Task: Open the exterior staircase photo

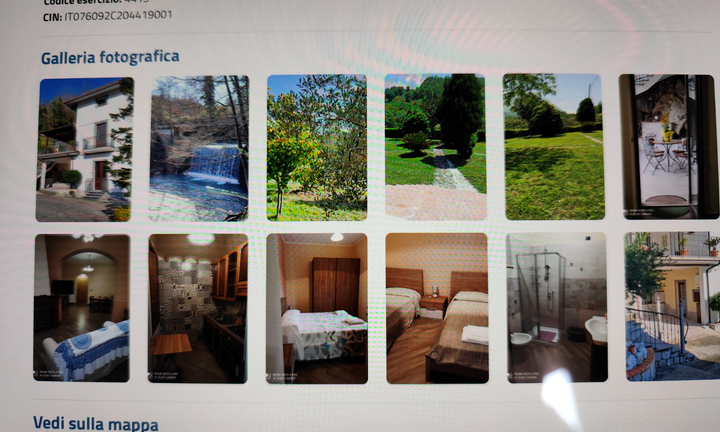Action: (x=671, y=306)
